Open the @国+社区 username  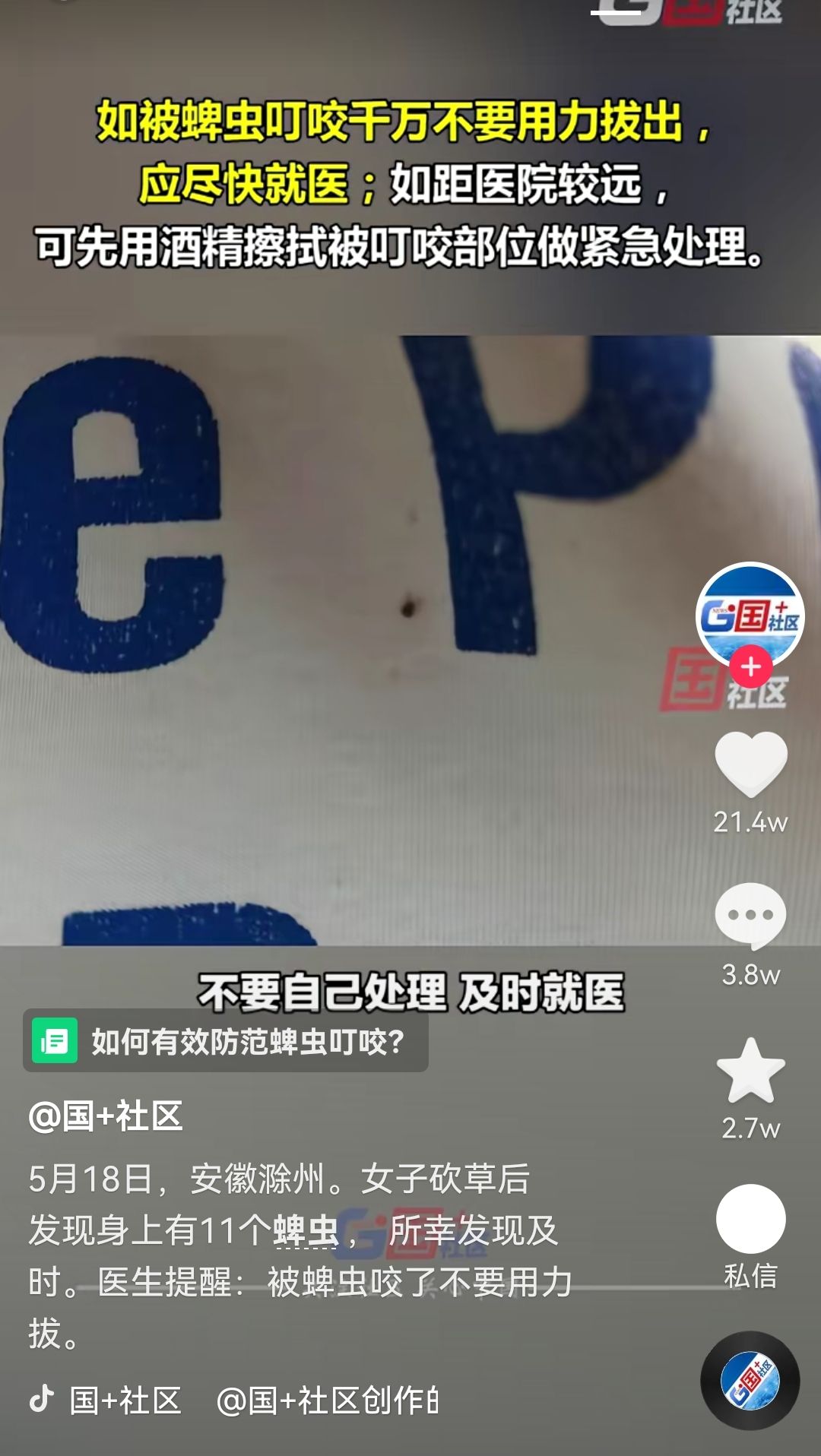[106, 1116]
